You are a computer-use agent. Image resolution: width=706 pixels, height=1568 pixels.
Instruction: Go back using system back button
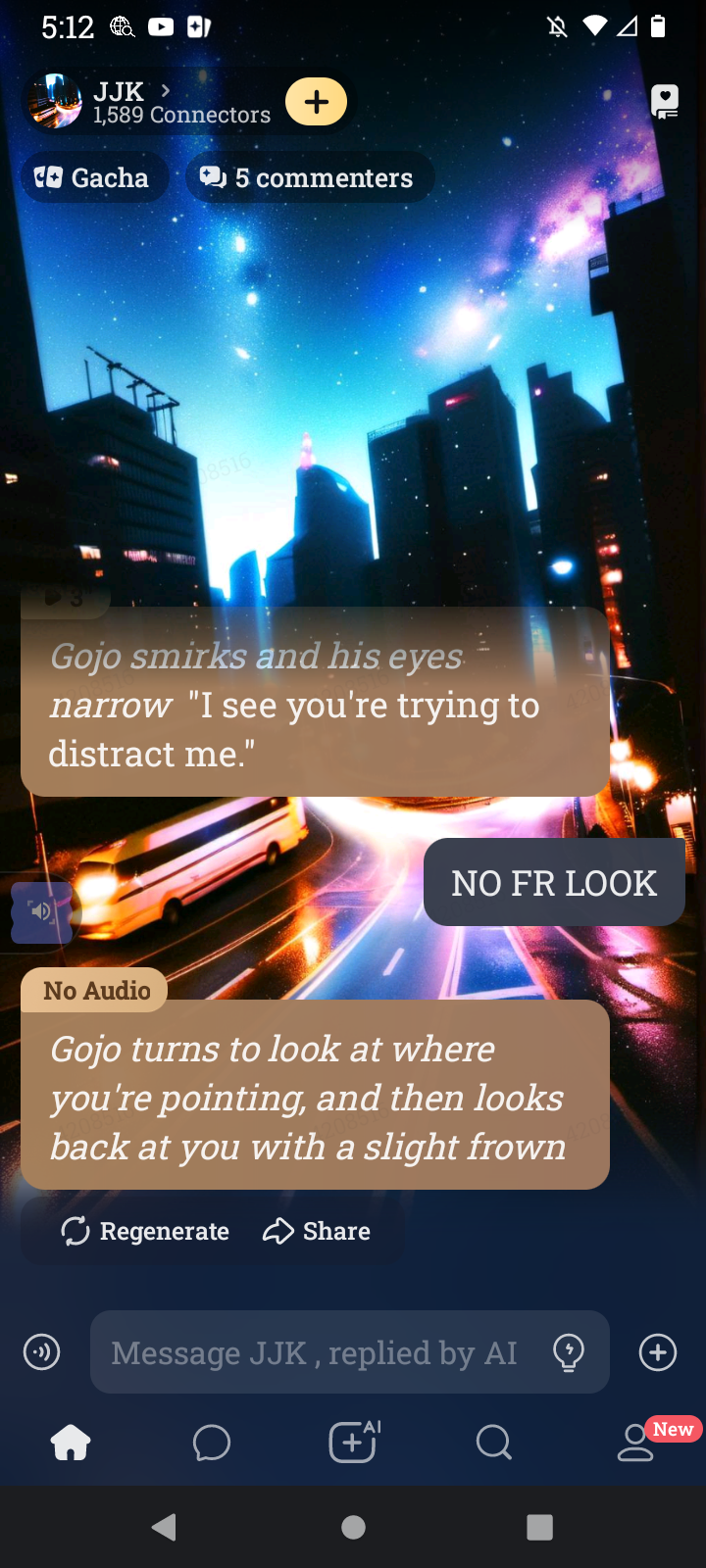coord(165,1527)
